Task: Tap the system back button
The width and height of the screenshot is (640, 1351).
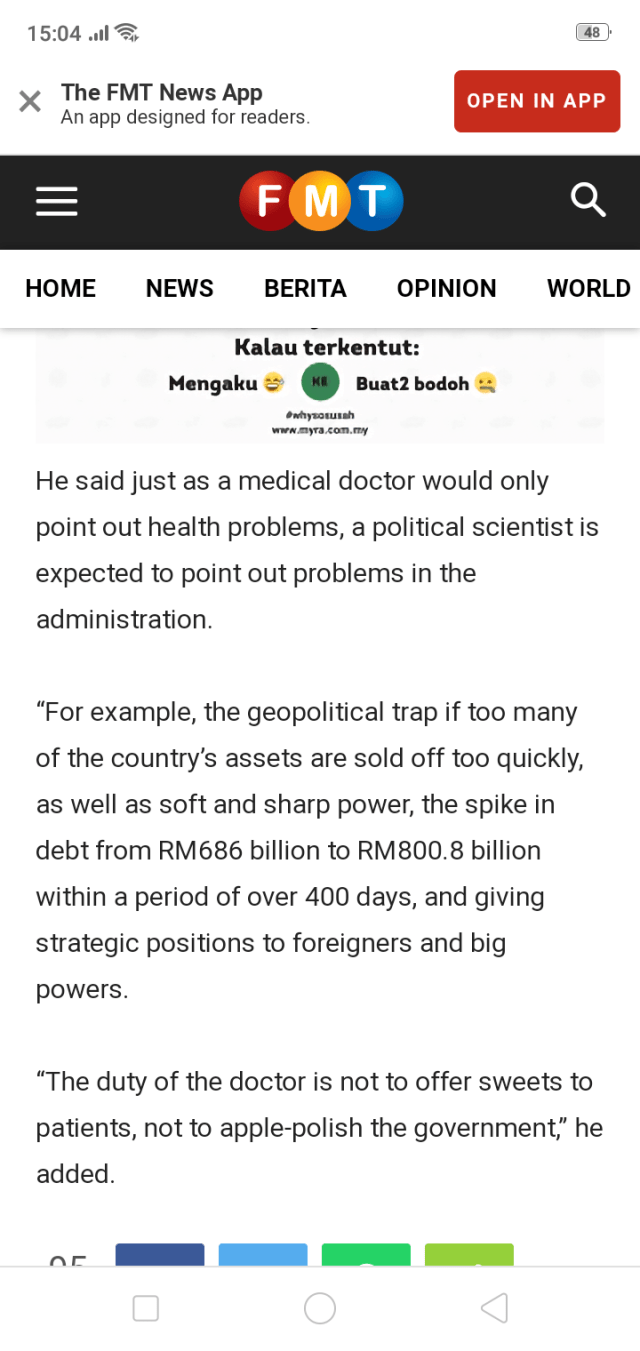Action: pyautogui.click(x=494, y=1308)
